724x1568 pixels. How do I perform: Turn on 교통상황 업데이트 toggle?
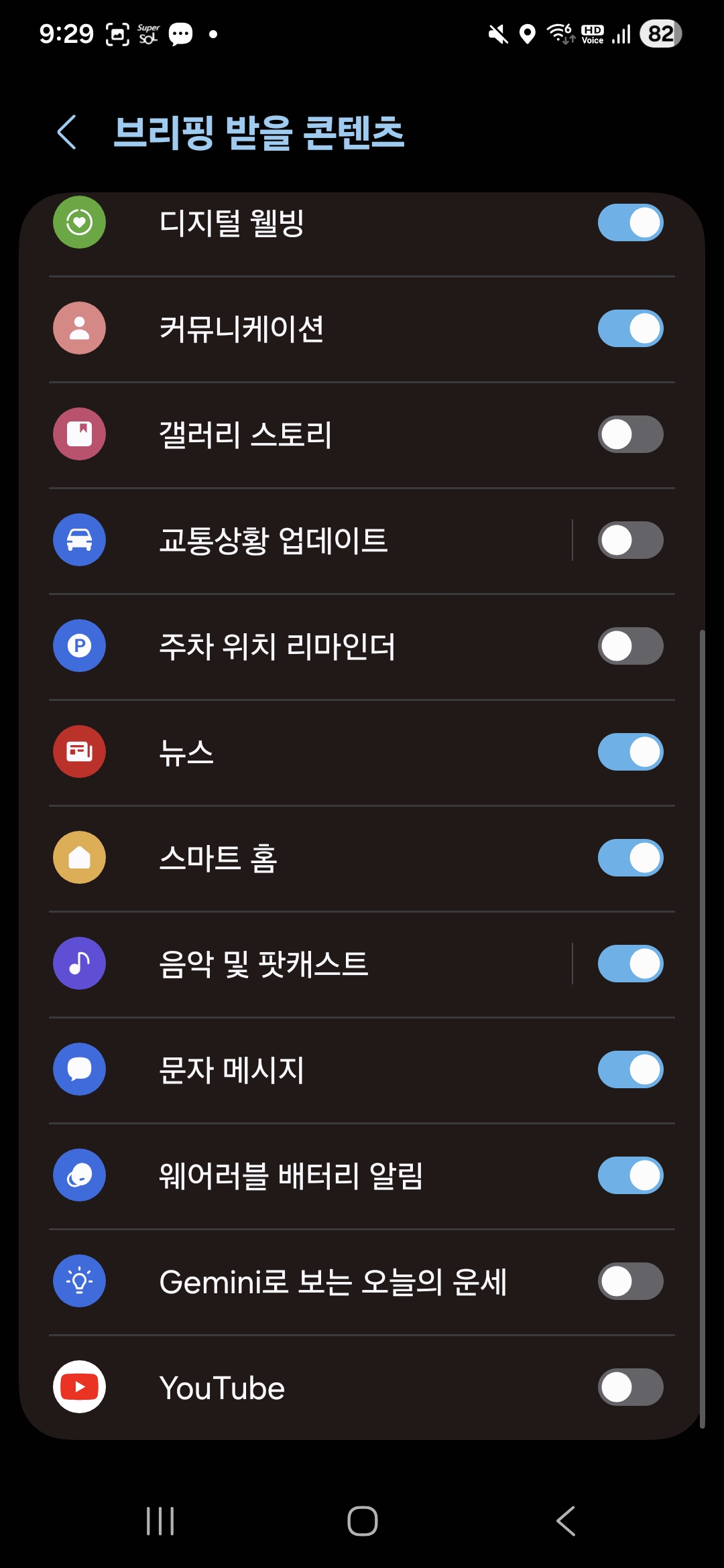pyautogui.click(x=630, y=540)
